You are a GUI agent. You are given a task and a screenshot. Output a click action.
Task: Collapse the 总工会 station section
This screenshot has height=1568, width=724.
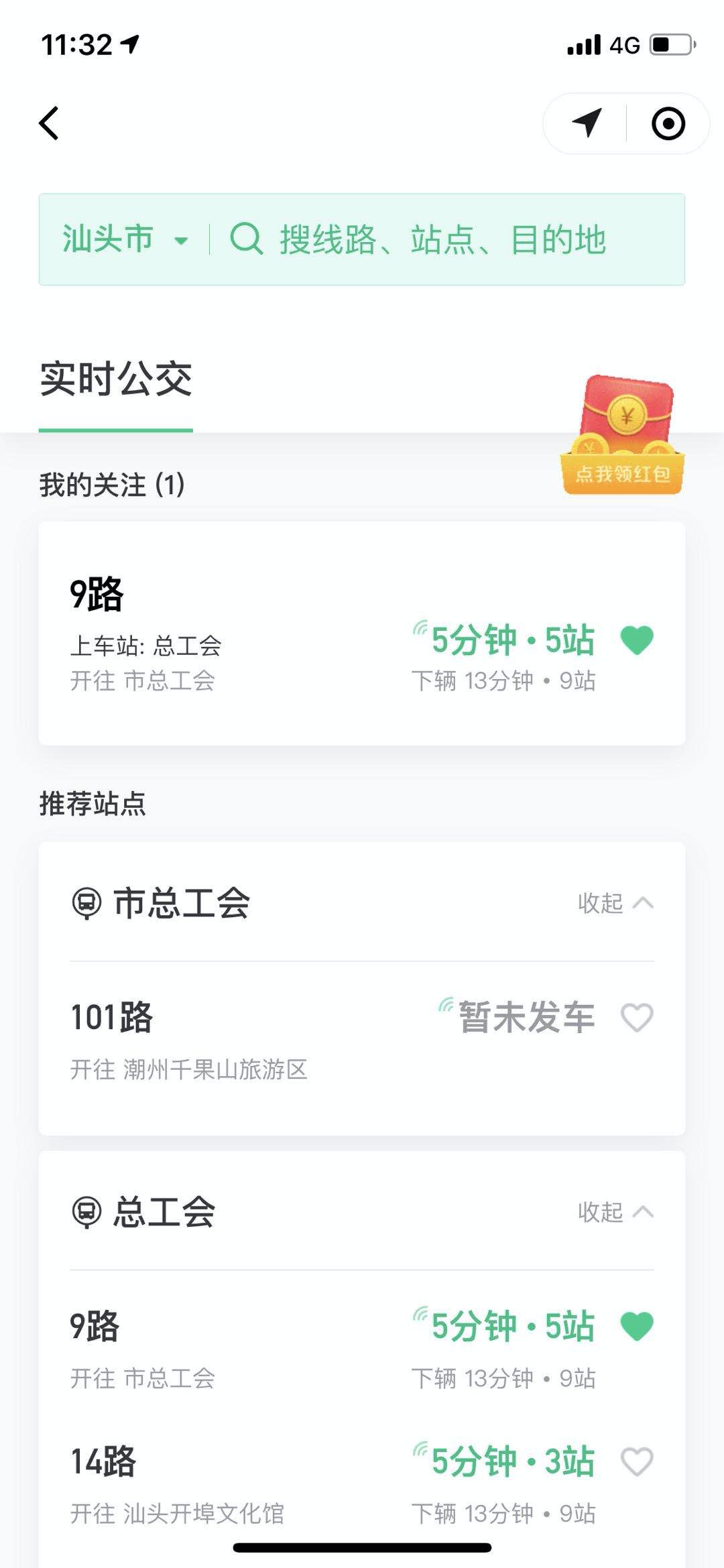click(615, 1212)
